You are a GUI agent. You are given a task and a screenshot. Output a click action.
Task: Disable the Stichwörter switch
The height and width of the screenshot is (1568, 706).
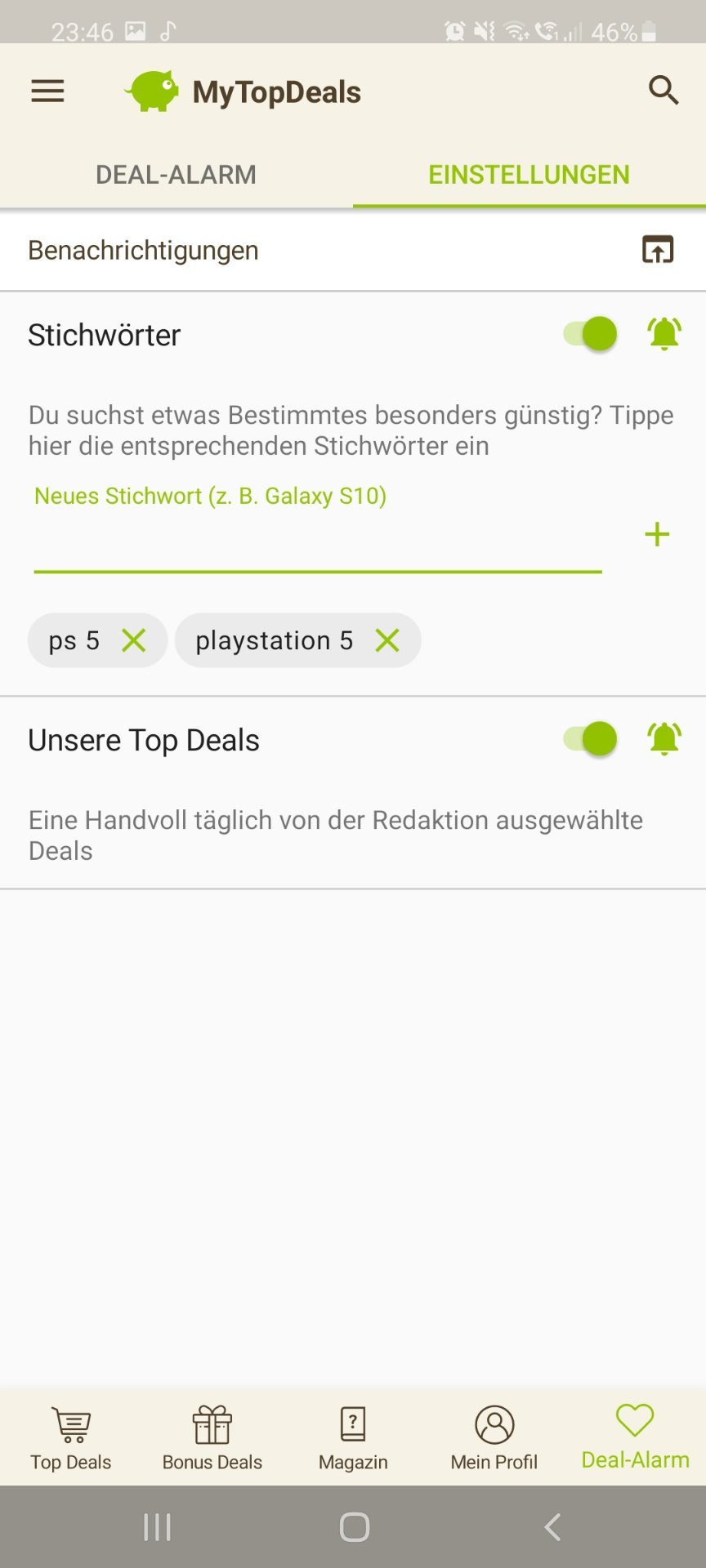pos(590,334)
